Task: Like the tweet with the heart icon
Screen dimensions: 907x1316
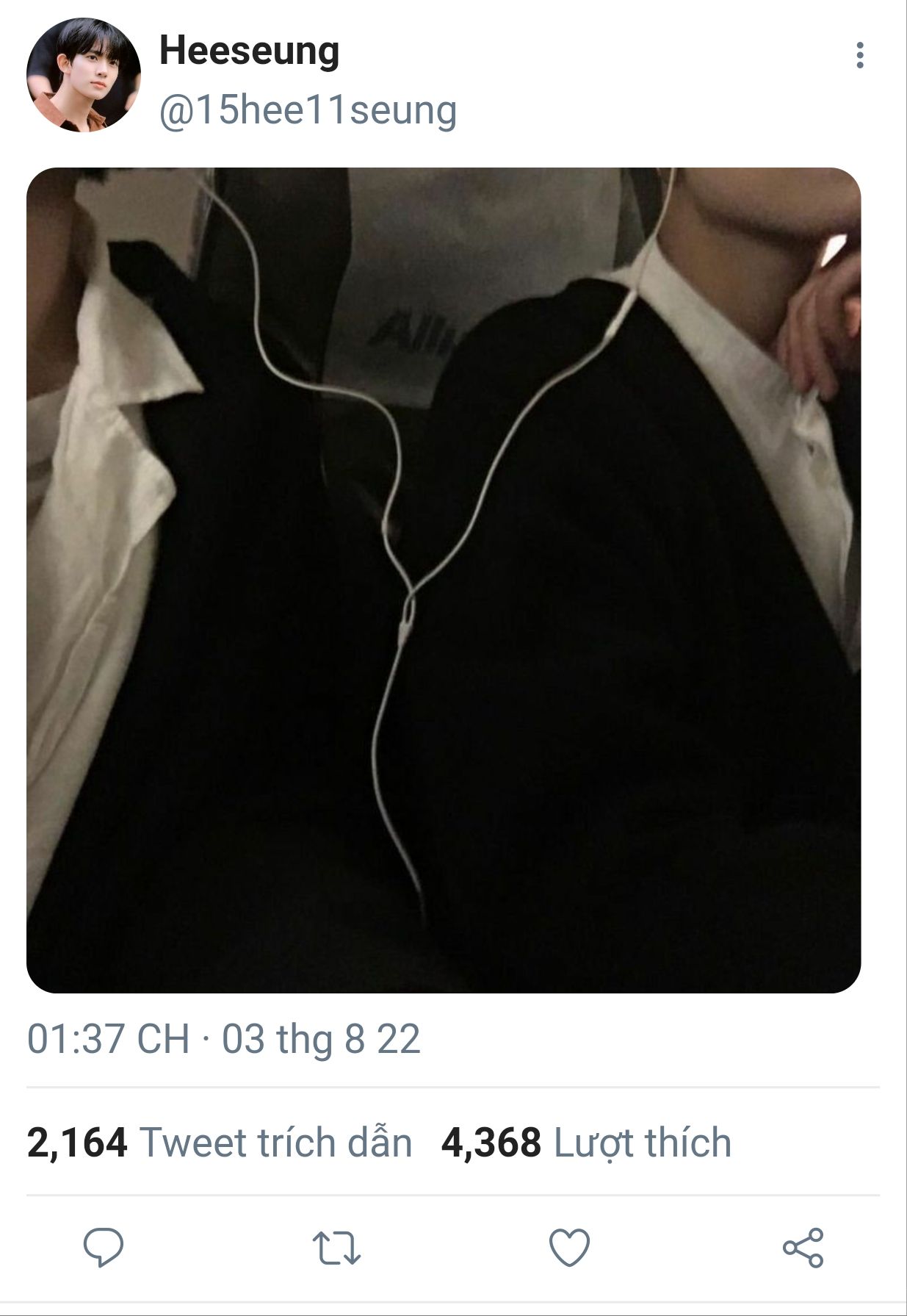Action: pyautogui.click(x=570, y=1247)
